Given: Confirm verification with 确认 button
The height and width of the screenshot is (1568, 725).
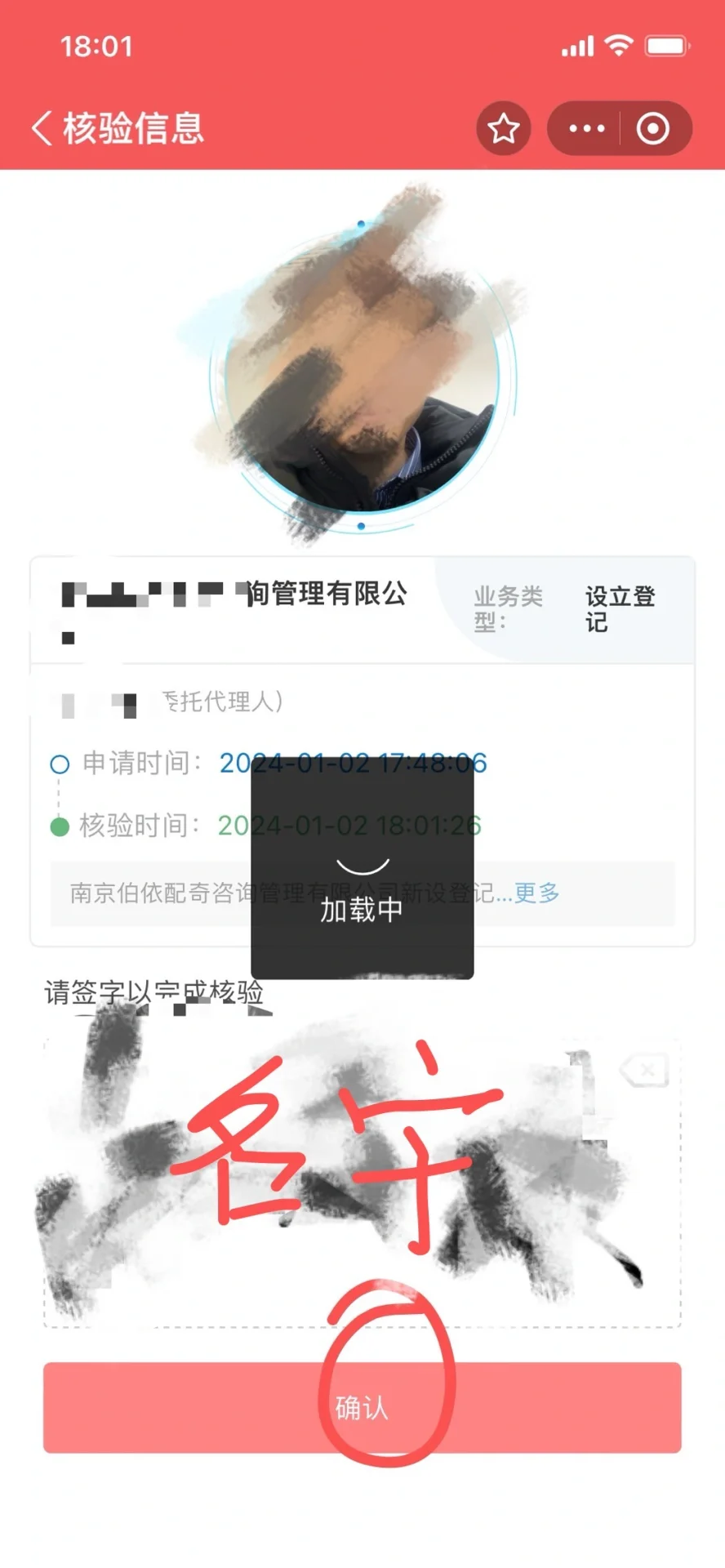Looking at the screenshot, I should [x=362, y=1407].
